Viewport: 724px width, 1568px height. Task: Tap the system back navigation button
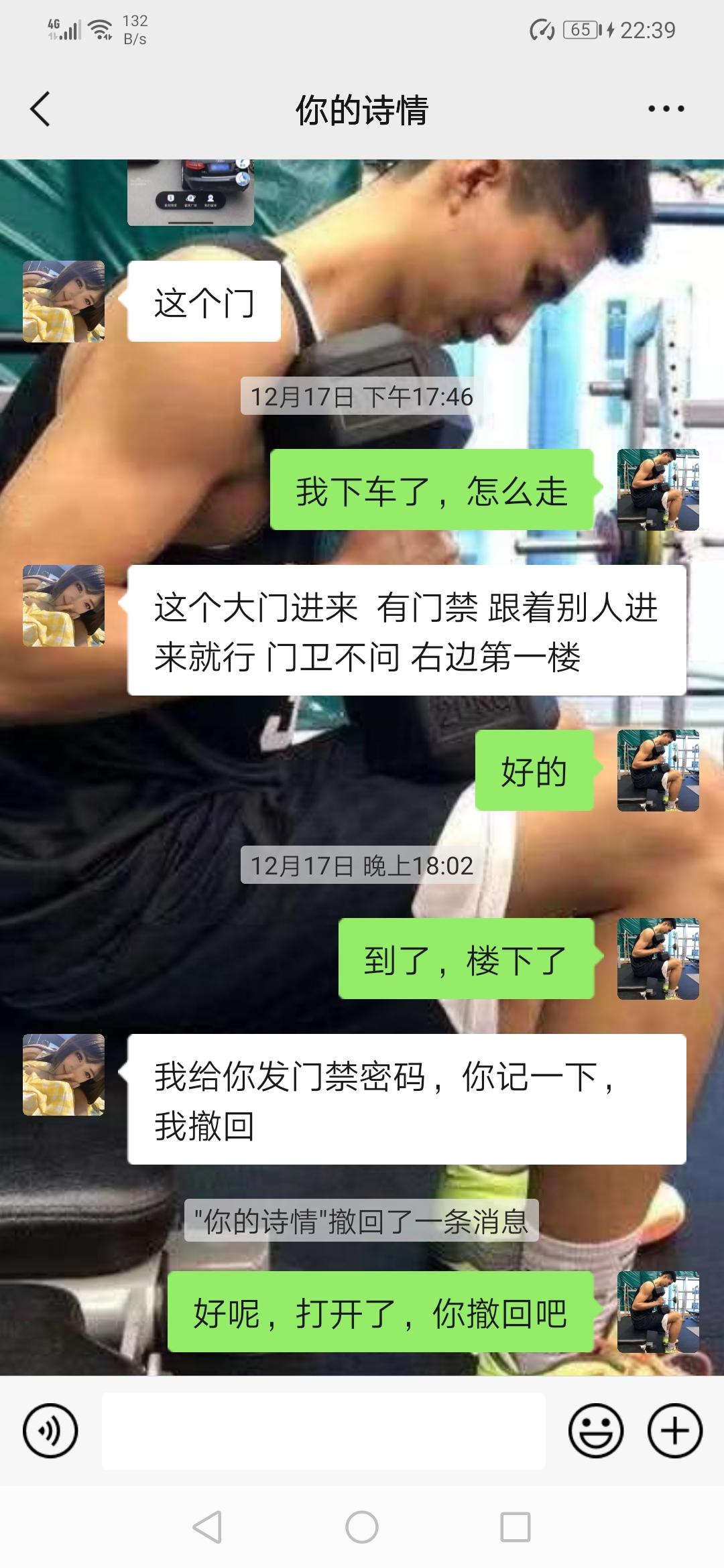click(207, 1528)
